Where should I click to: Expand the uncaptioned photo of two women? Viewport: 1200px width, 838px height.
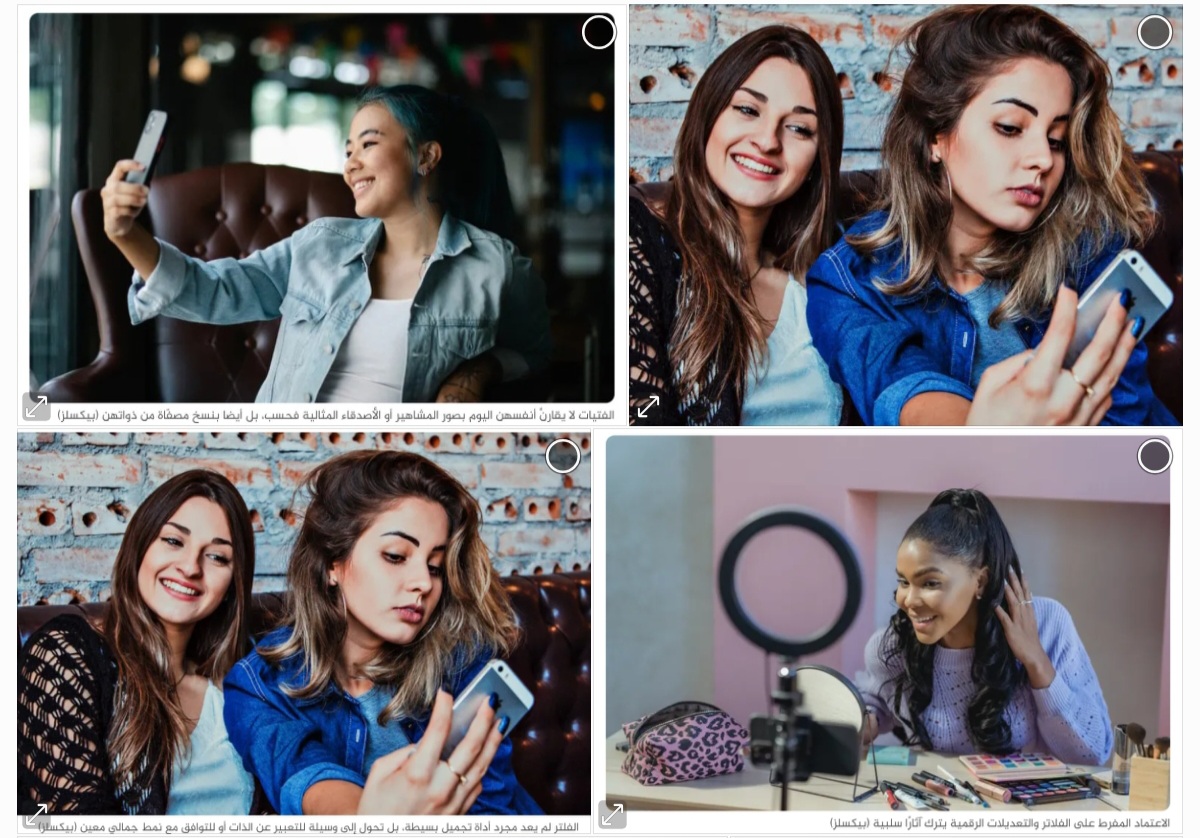(x=648, y=407)
